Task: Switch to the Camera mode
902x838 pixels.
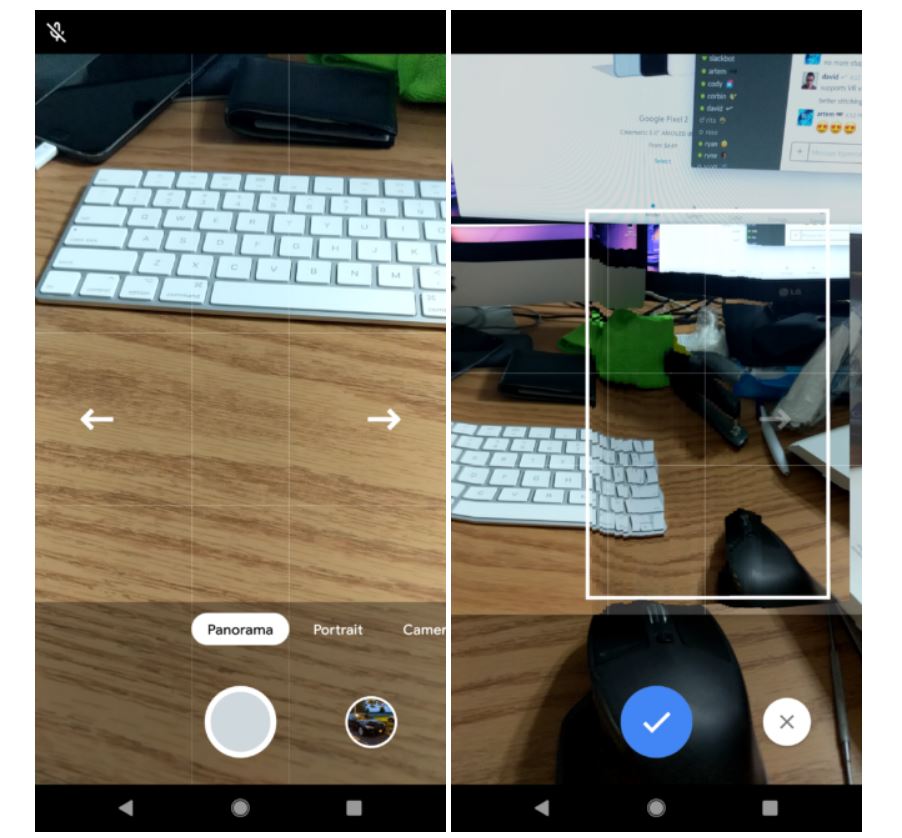Action: click(424, 630)
